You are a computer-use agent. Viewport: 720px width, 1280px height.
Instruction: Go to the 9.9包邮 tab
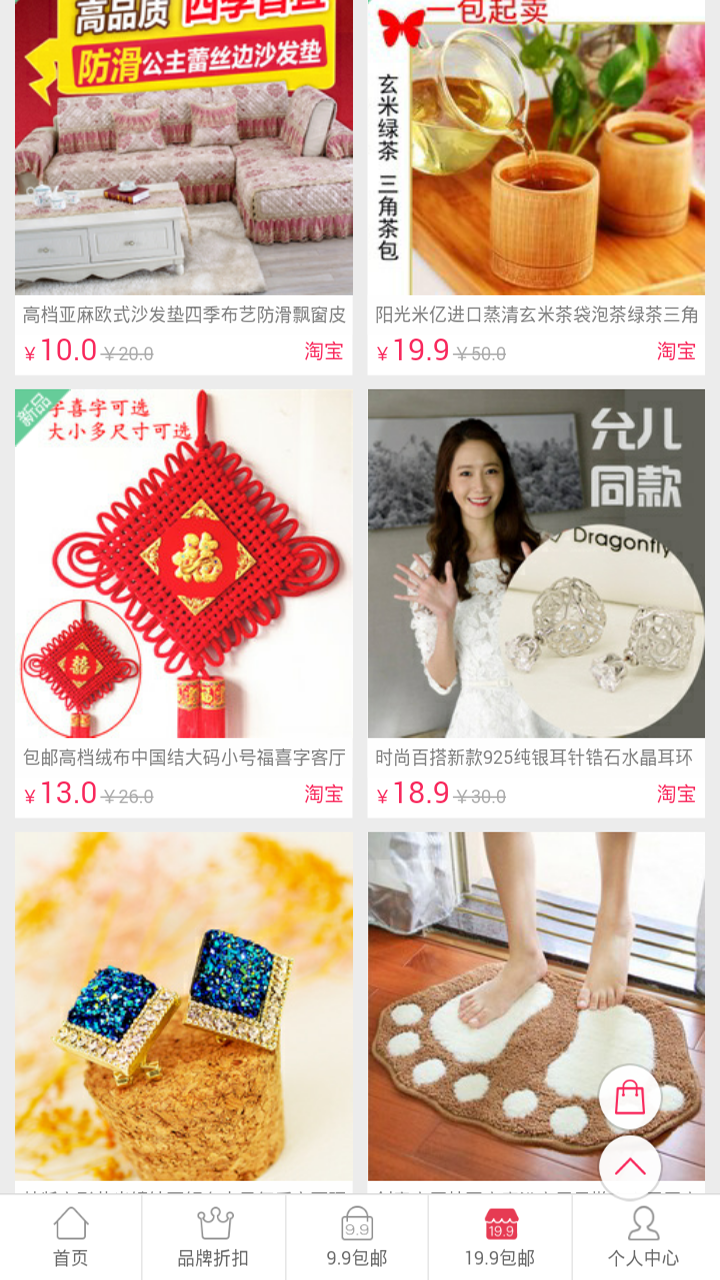pos(357,1237)
